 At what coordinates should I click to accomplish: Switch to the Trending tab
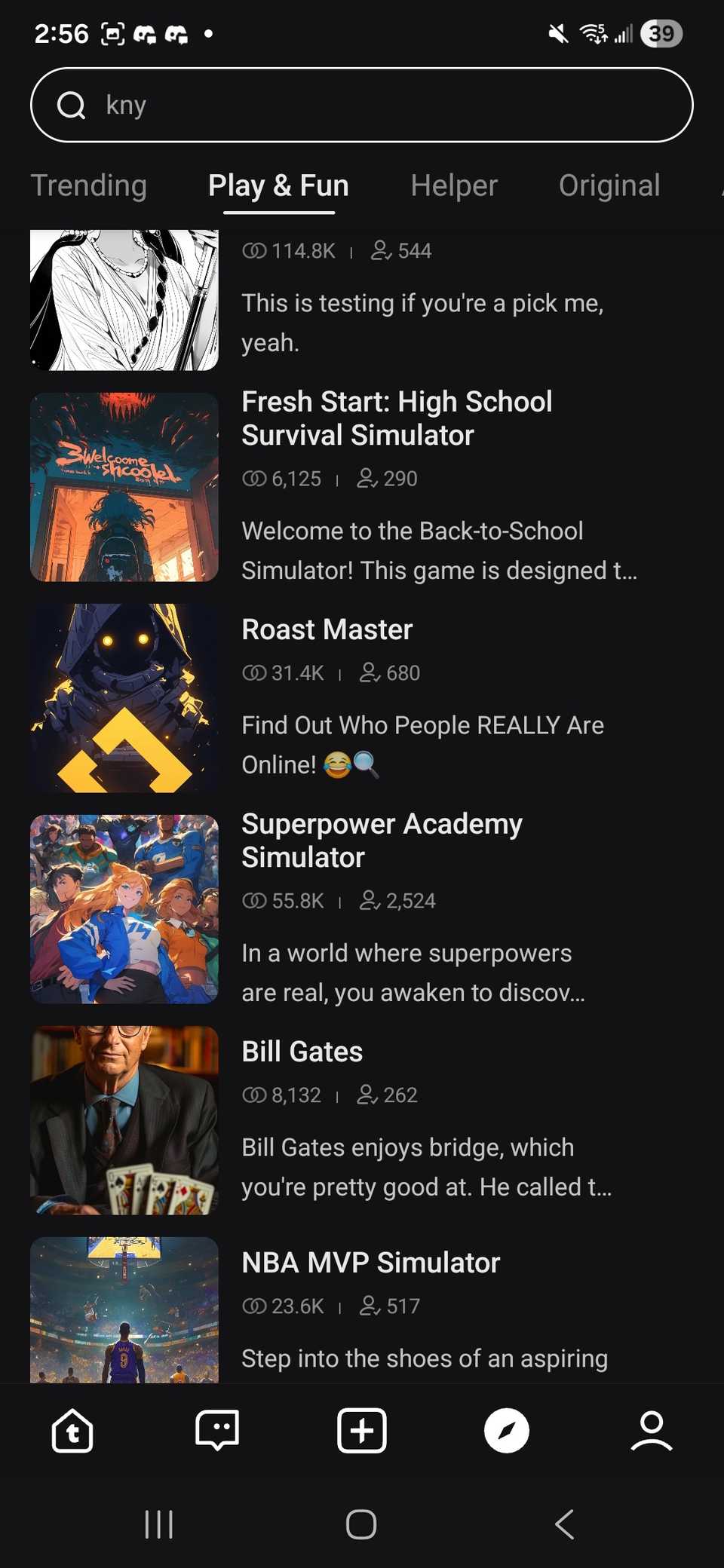click(88, 185)
